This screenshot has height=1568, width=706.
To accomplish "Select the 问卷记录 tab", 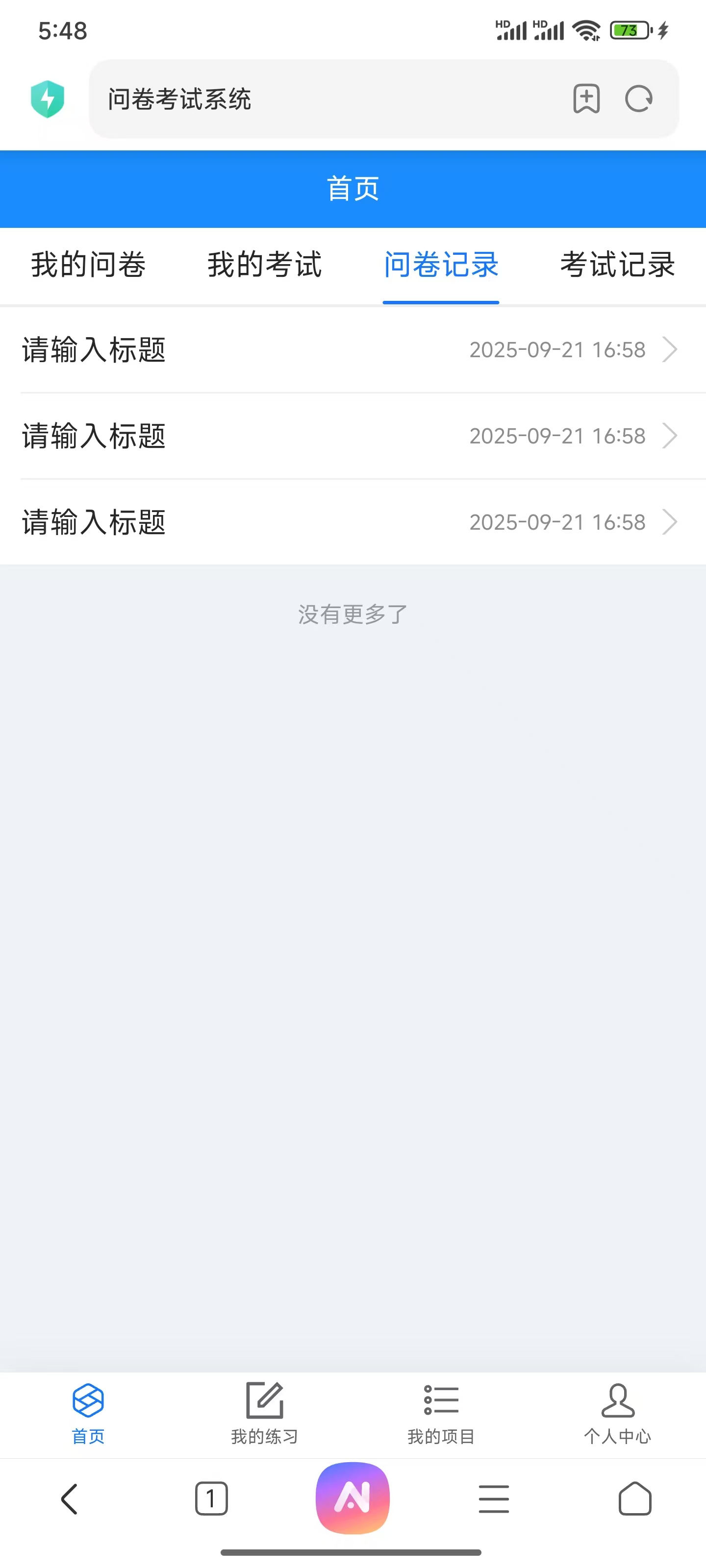I will 441,265.
